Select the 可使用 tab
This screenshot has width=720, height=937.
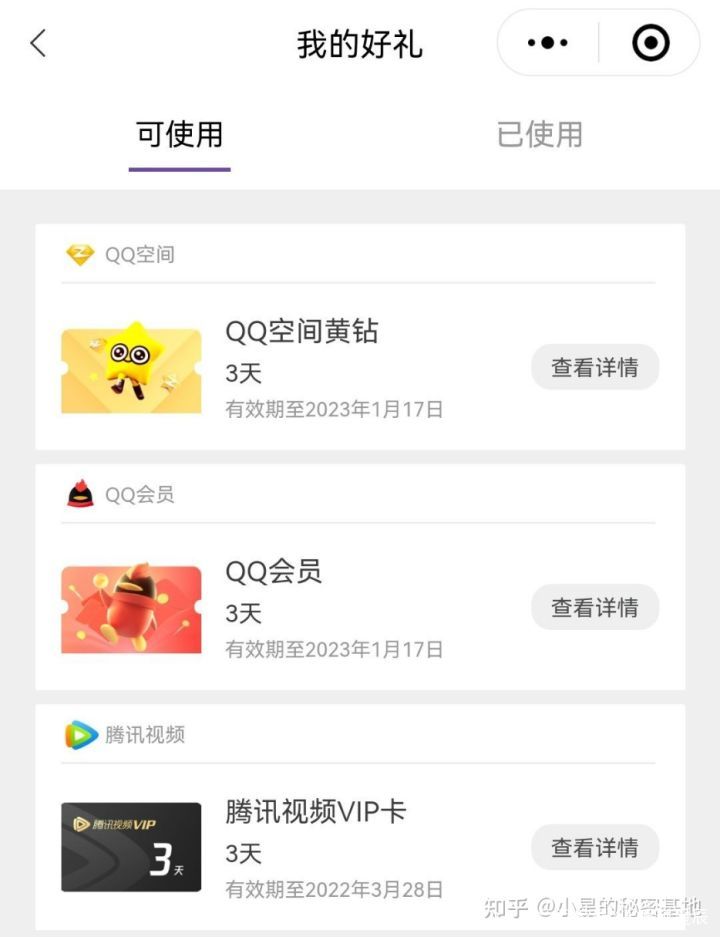click(x=180, y=135)
